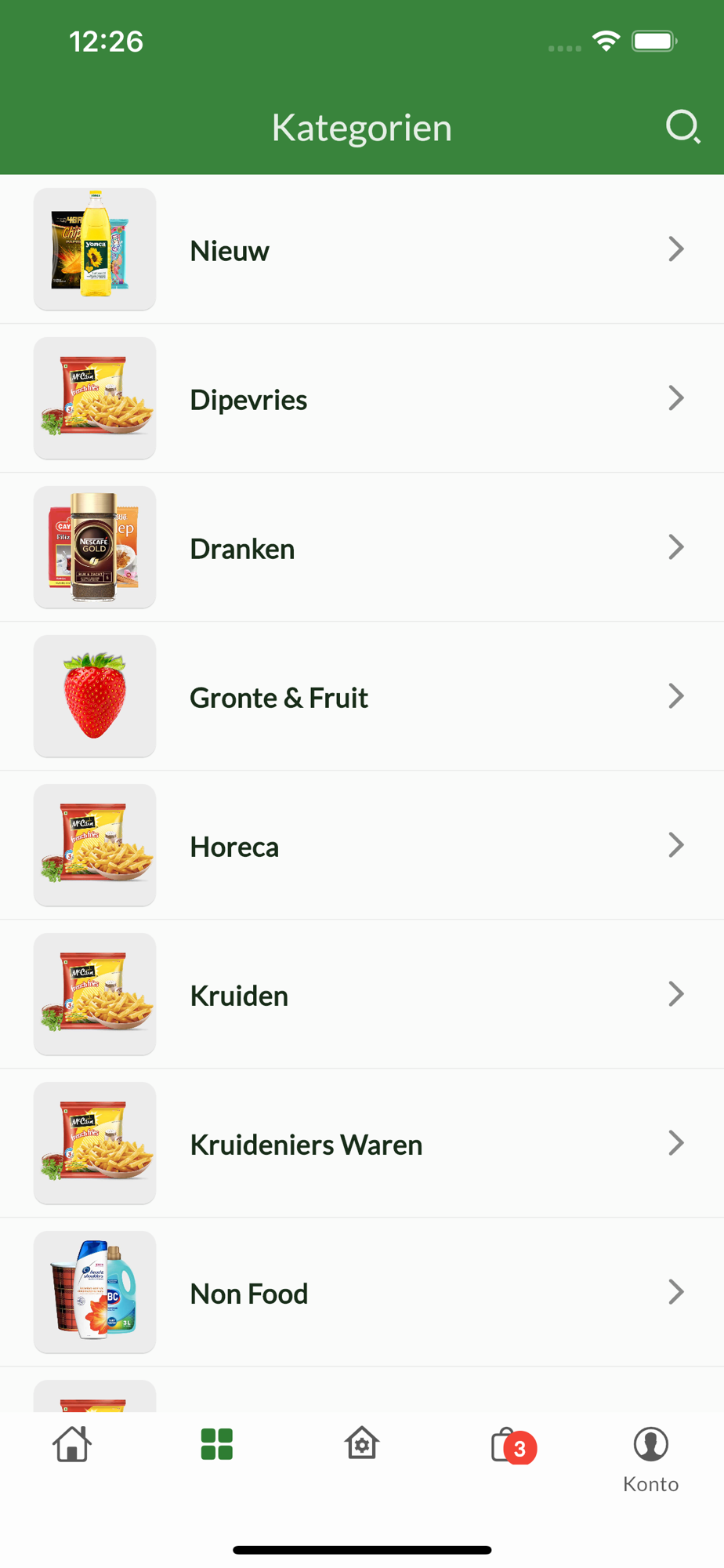This screenshot has height=1568, width=724.
Task: Switch to the categories grid tab
Action: tap(217, 1444)
